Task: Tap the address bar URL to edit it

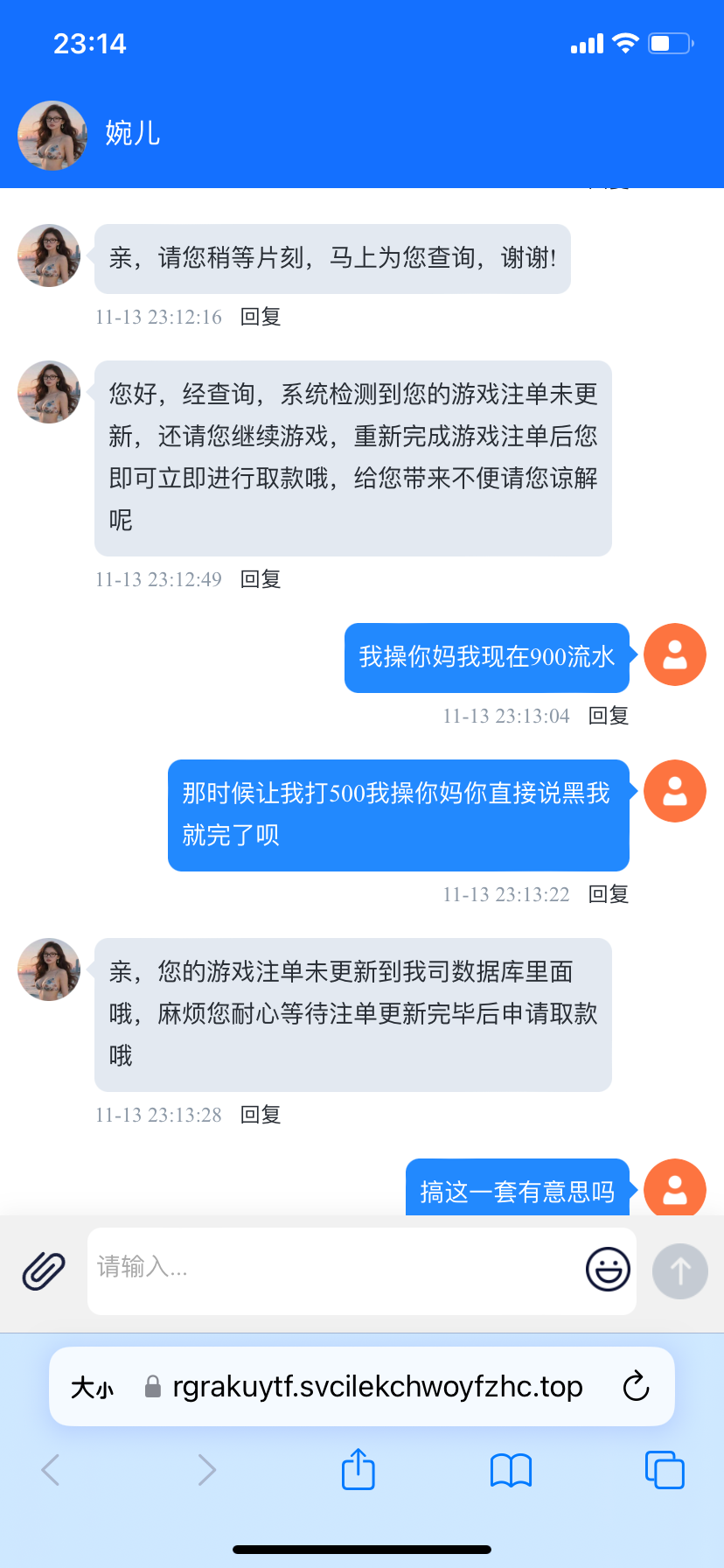Action: pos(376,1386)
